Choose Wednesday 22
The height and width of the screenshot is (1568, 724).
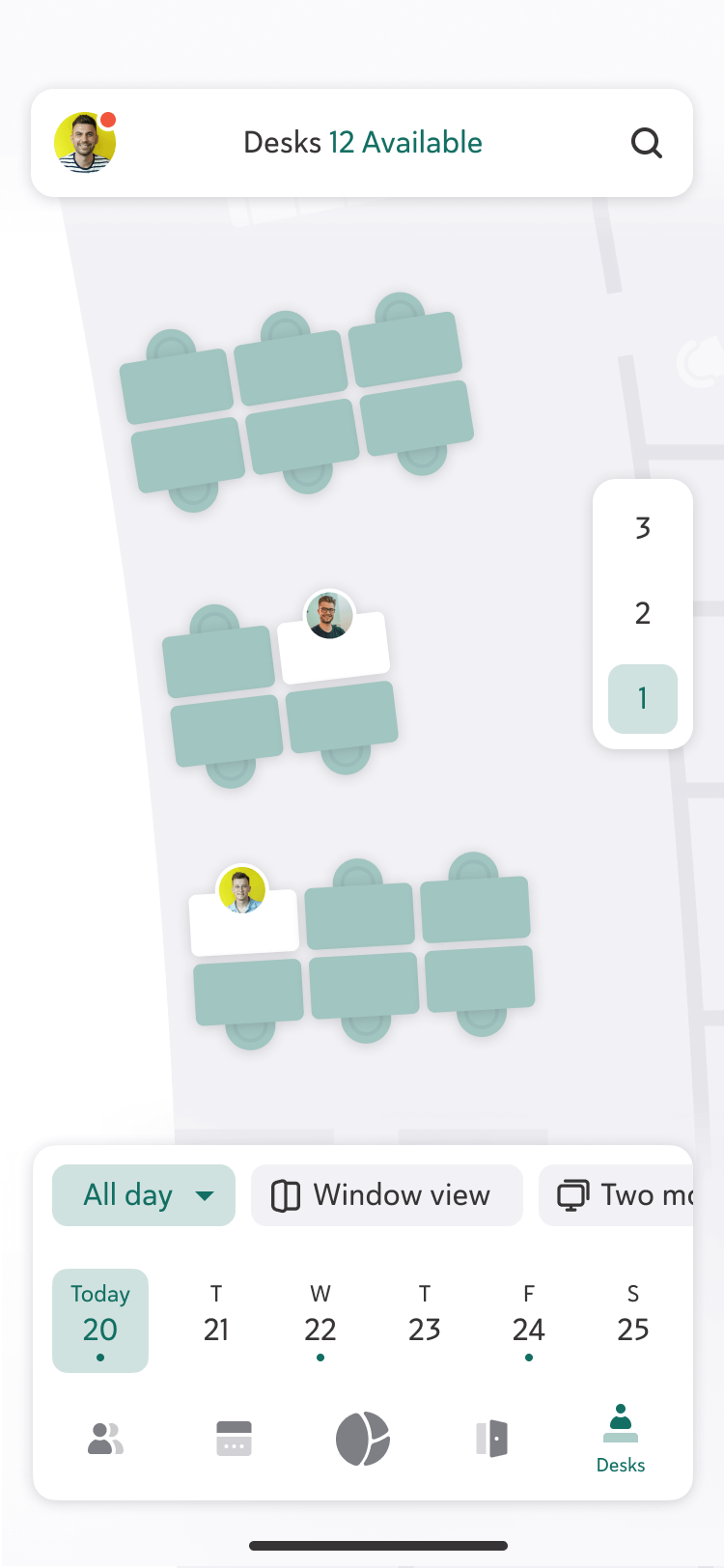coord(320,1317)
